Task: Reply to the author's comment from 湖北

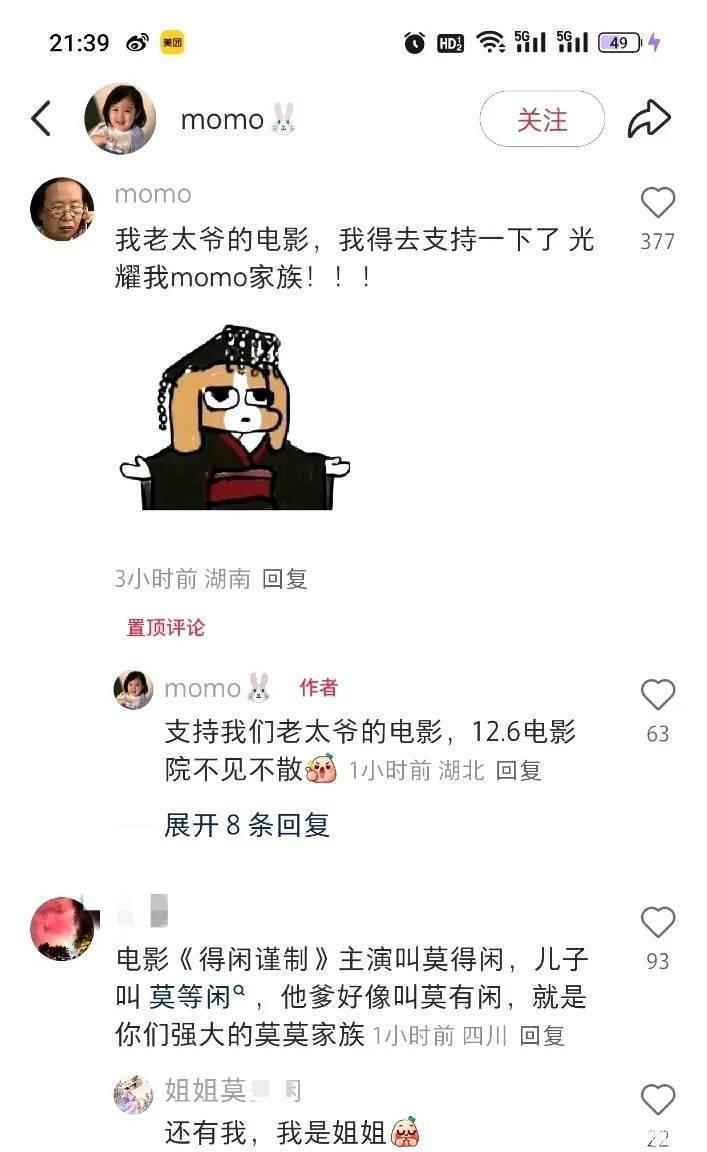Action: [x=519, y=770]
